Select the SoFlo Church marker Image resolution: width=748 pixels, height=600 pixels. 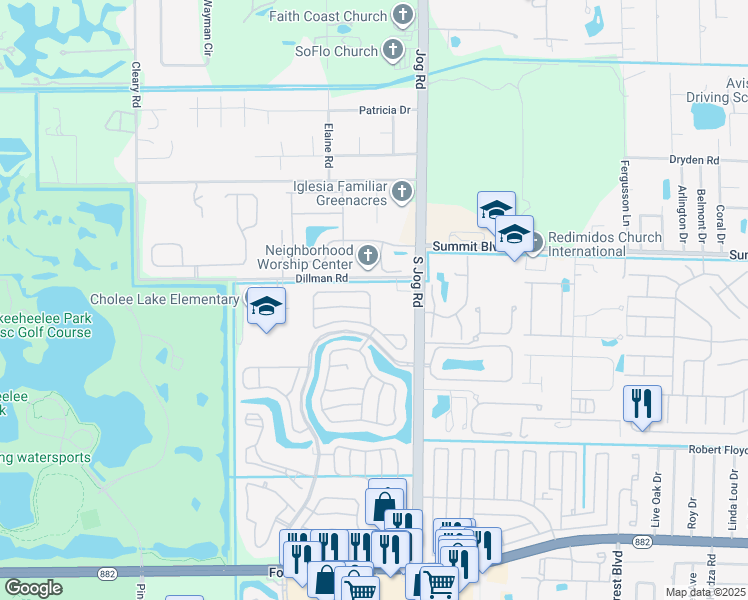pyautogui.click(x=393, y=51)
